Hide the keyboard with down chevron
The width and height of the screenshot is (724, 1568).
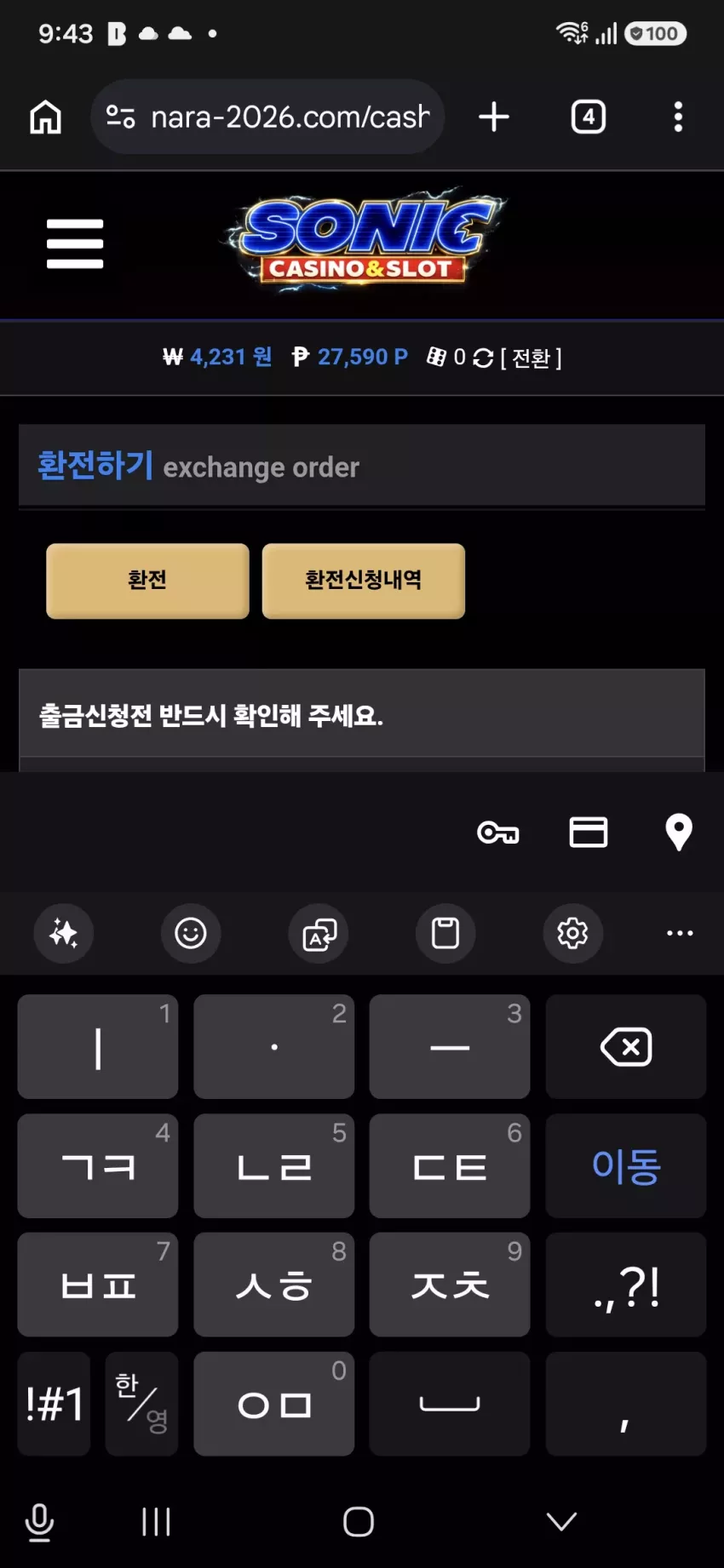tap(561, 1521)
